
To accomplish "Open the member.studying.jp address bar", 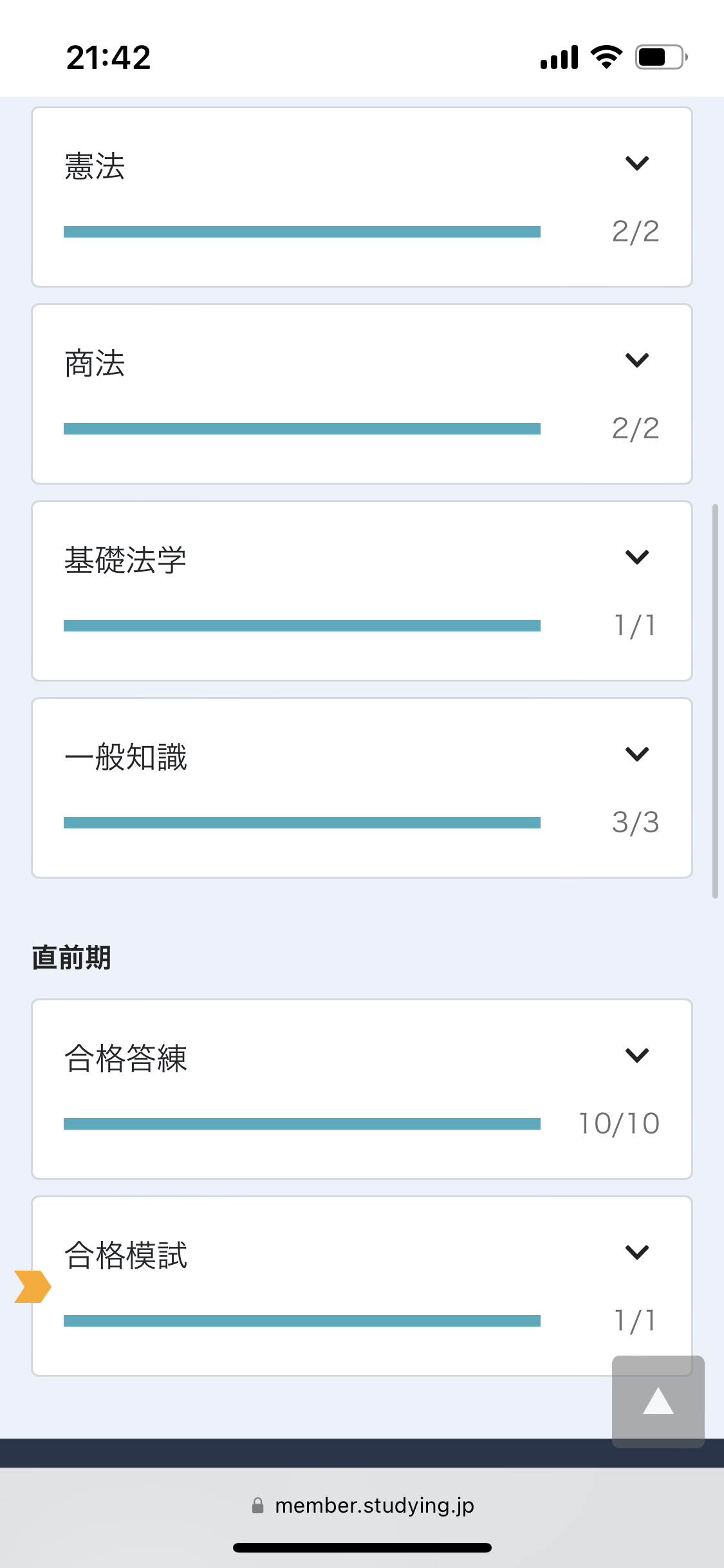I will point(362,1506).
